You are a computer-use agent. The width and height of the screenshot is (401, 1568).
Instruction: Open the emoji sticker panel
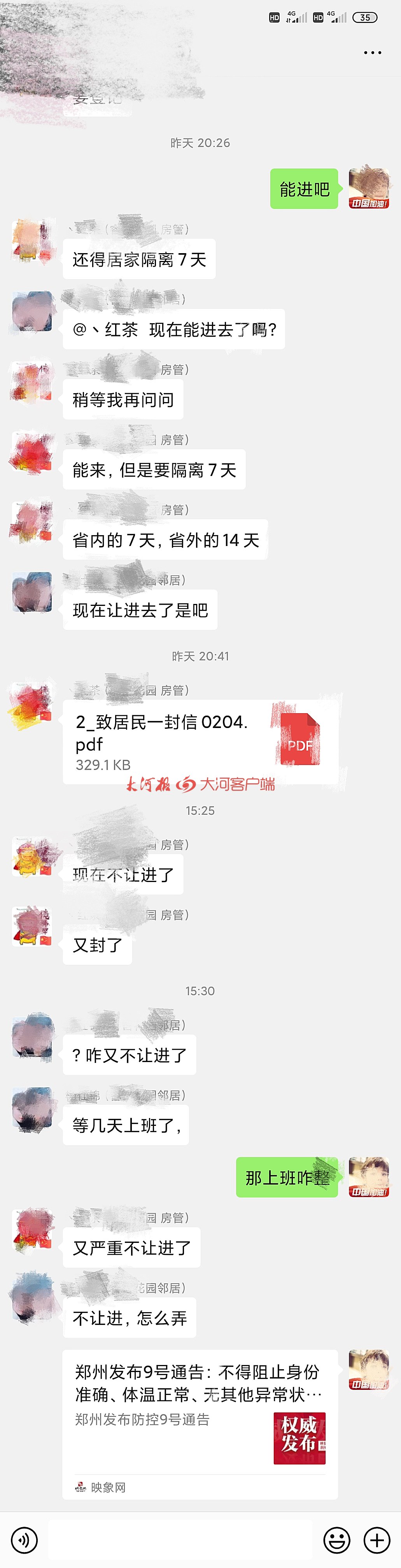(336, 1540)
